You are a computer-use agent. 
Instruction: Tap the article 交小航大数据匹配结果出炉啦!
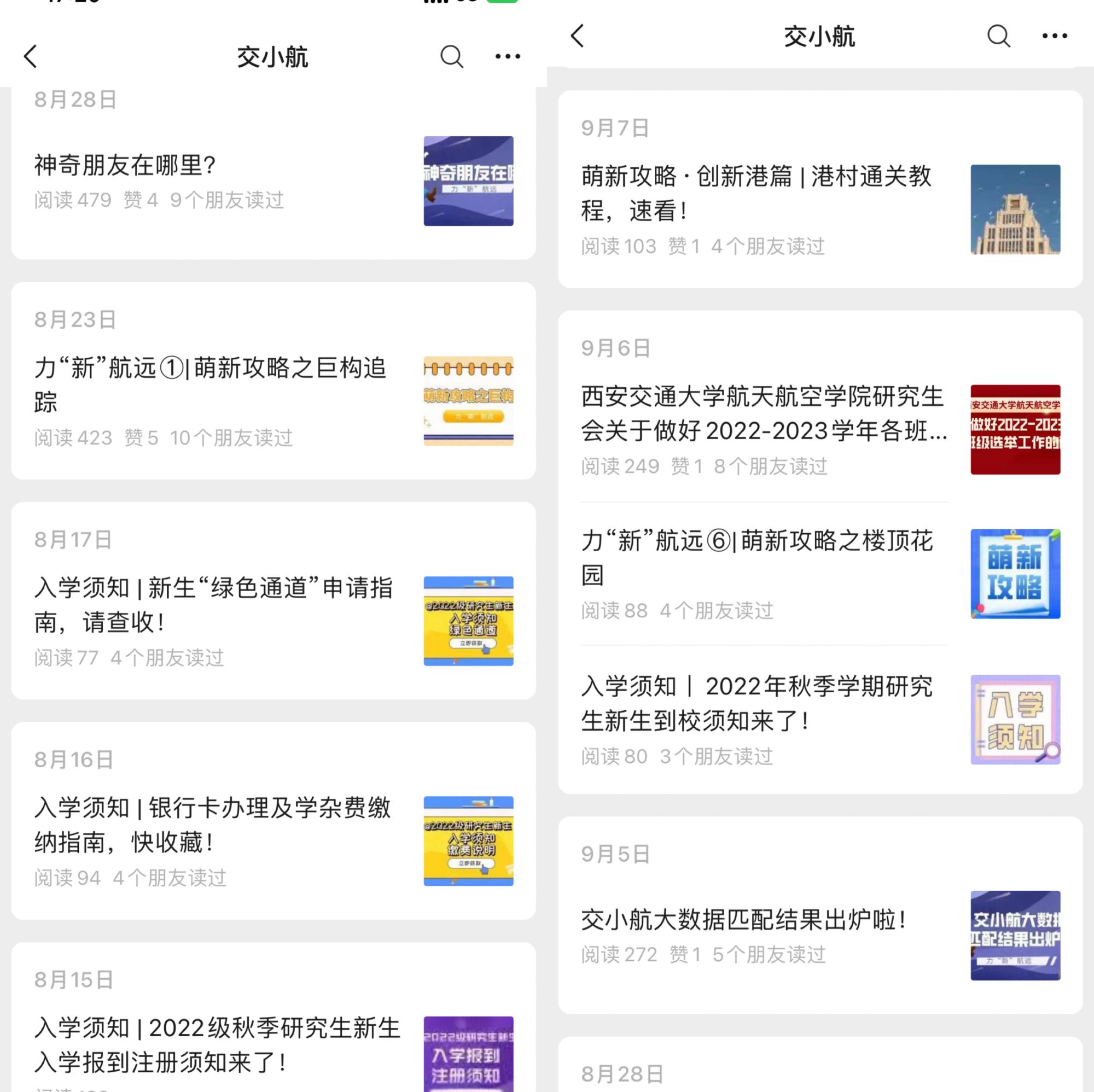(x=743, y=919)
